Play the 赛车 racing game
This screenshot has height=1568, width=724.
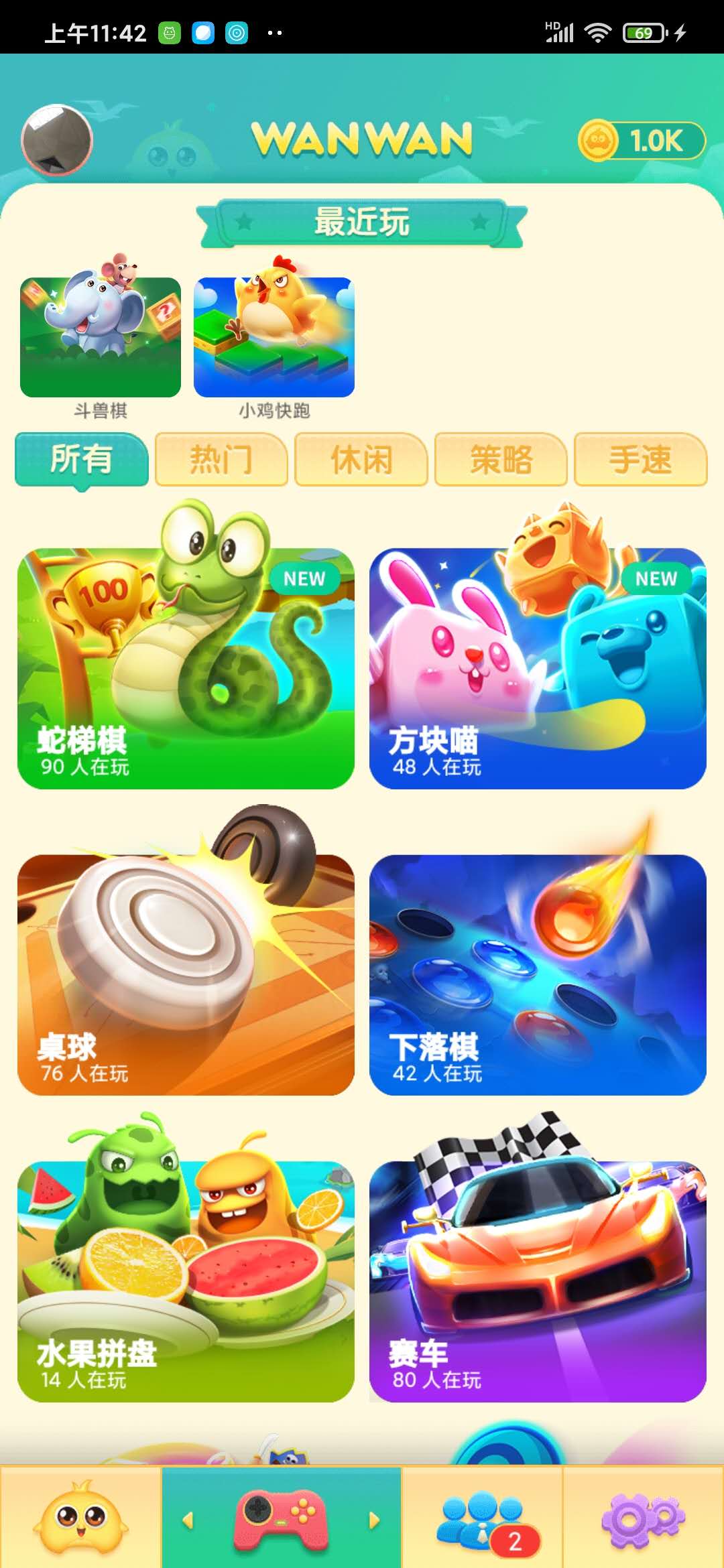538,1281
